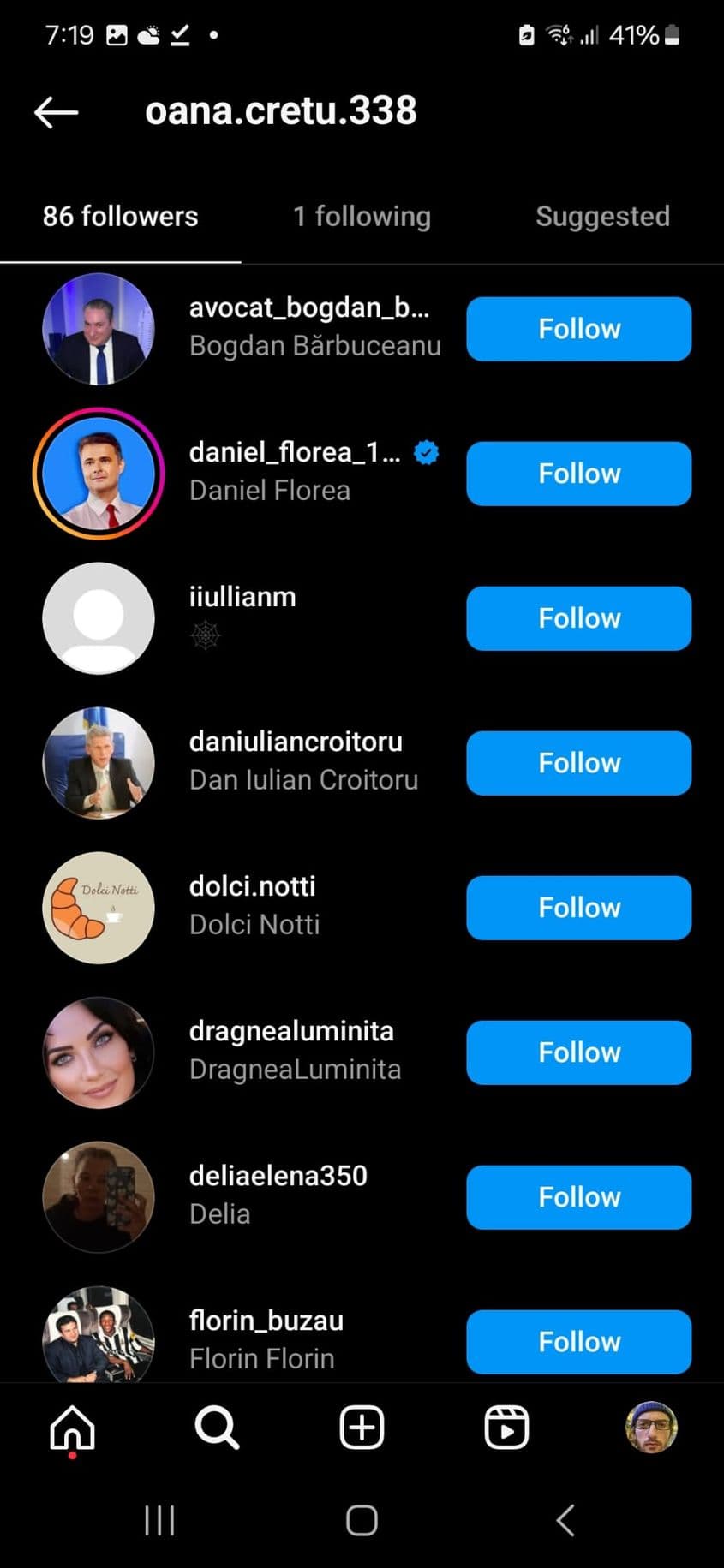Follow deliaelena350

pos(578,1197)
